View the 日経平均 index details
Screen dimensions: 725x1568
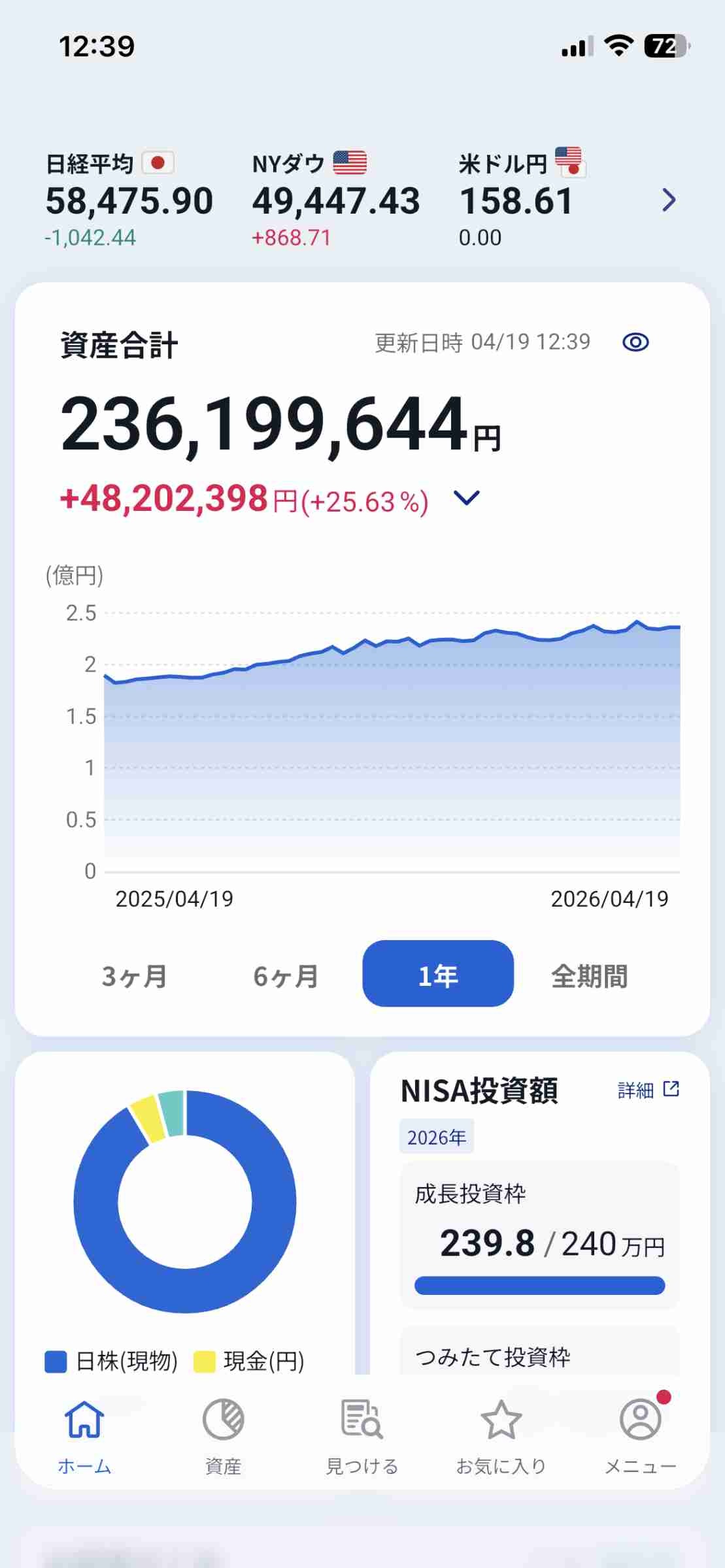(129, 200)
